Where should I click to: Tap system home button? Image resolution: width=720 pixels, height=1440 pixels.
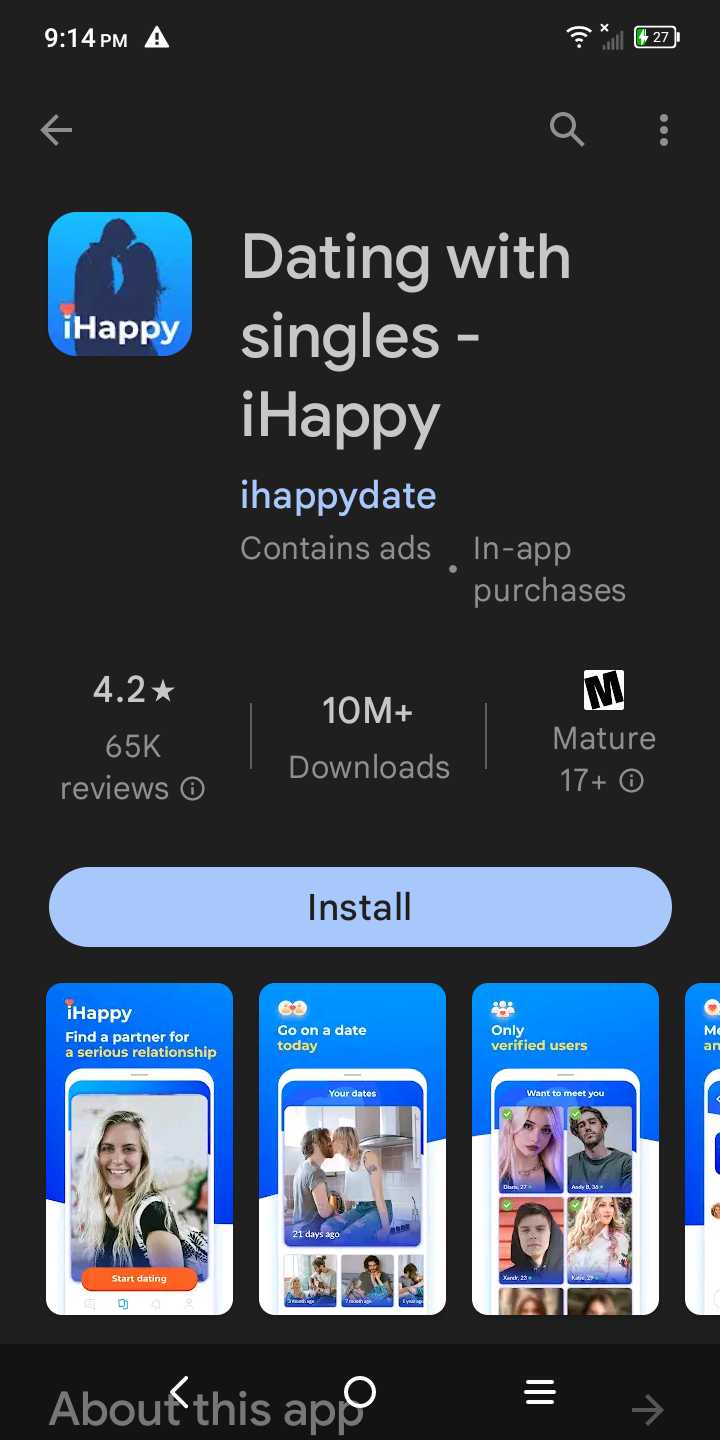[360, 1392]
